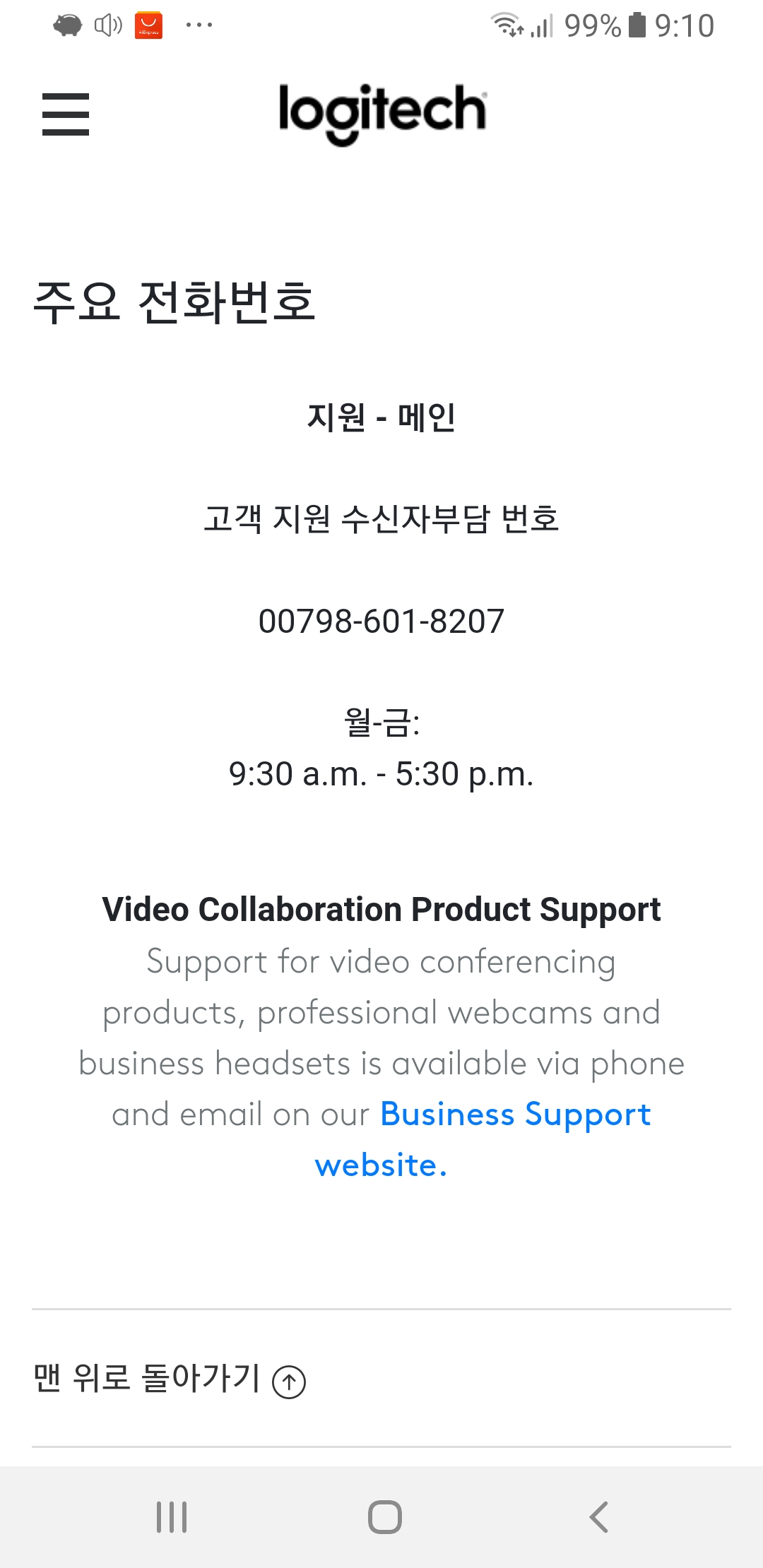Tap 맨 위로 돌아가기 to return to top

click(x=170, y=1379)
